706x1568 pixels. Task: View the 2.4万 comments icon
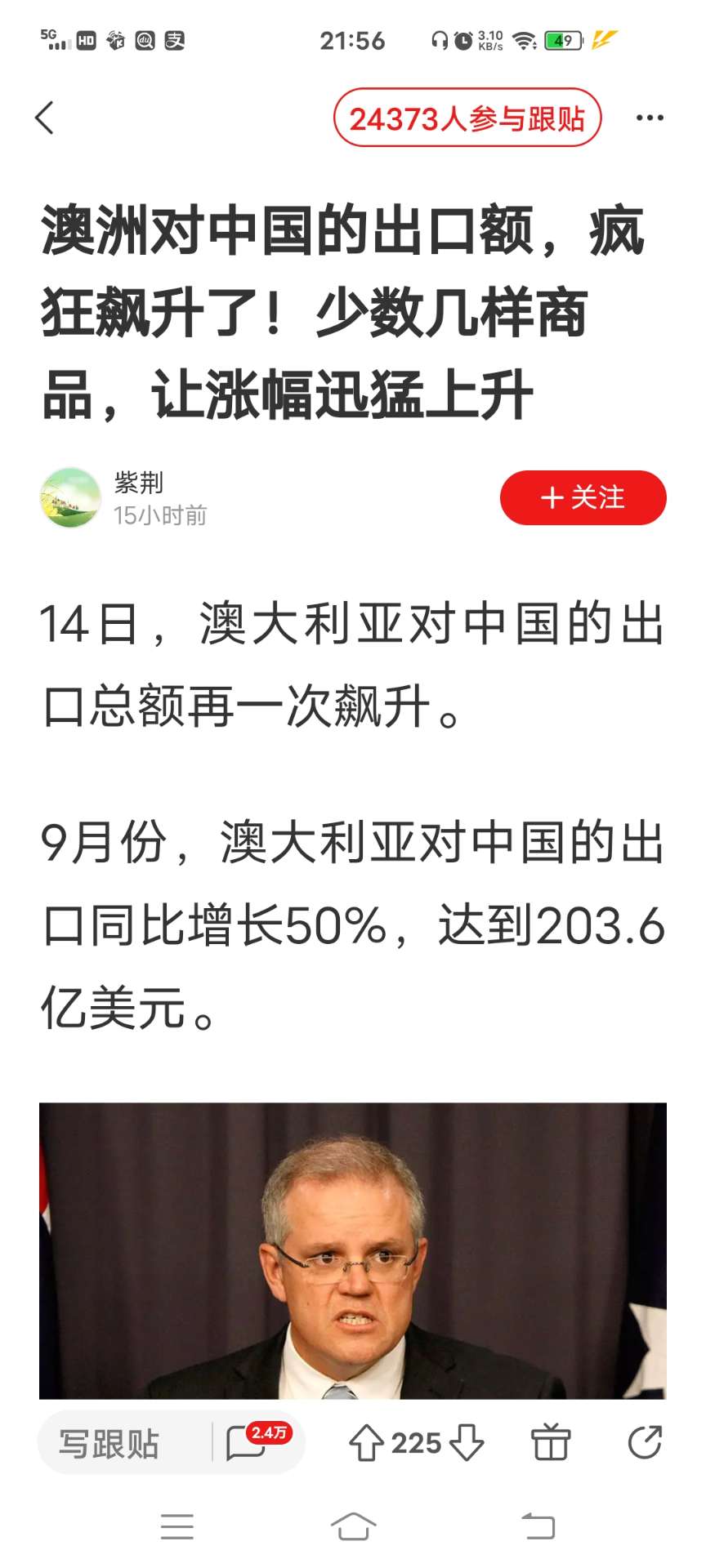click(x=248, y=1442)
